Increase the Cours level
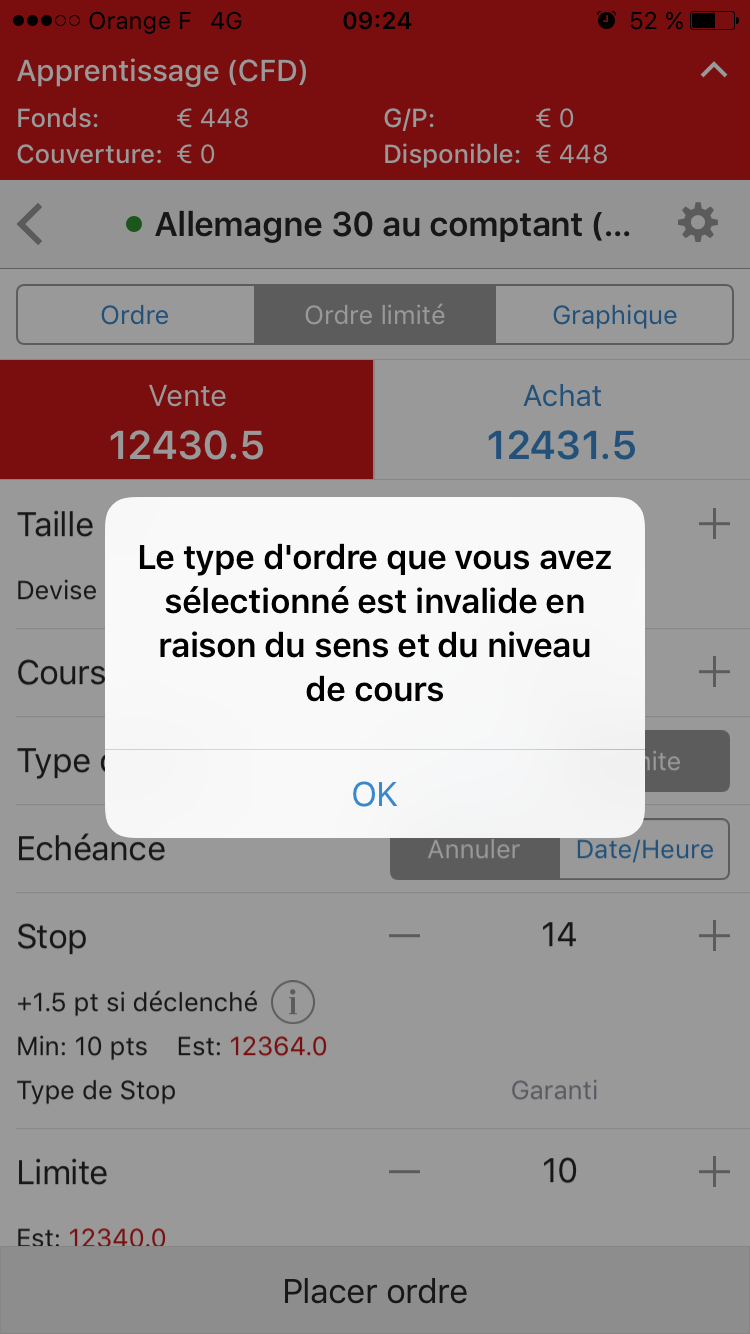 click(x=714, y=672)
